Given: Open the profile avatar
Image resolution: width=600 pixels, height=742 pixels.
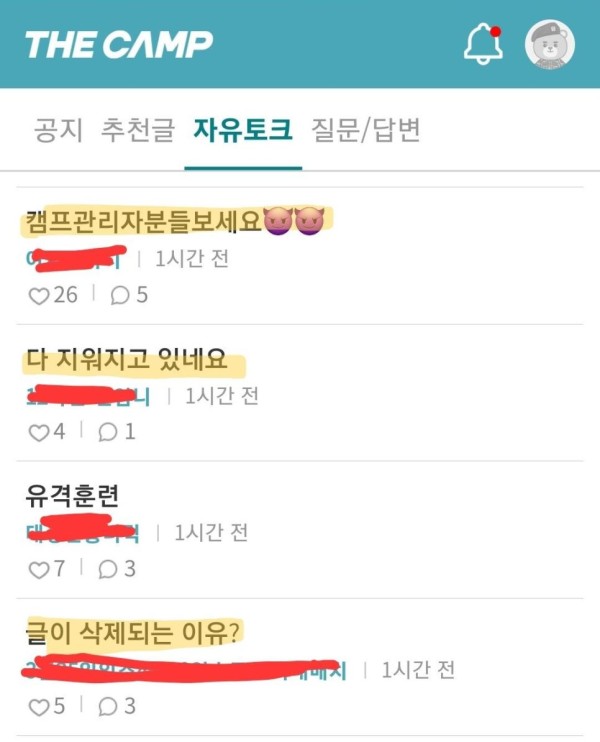Looking at the screenshot, I should pos(549,44).
